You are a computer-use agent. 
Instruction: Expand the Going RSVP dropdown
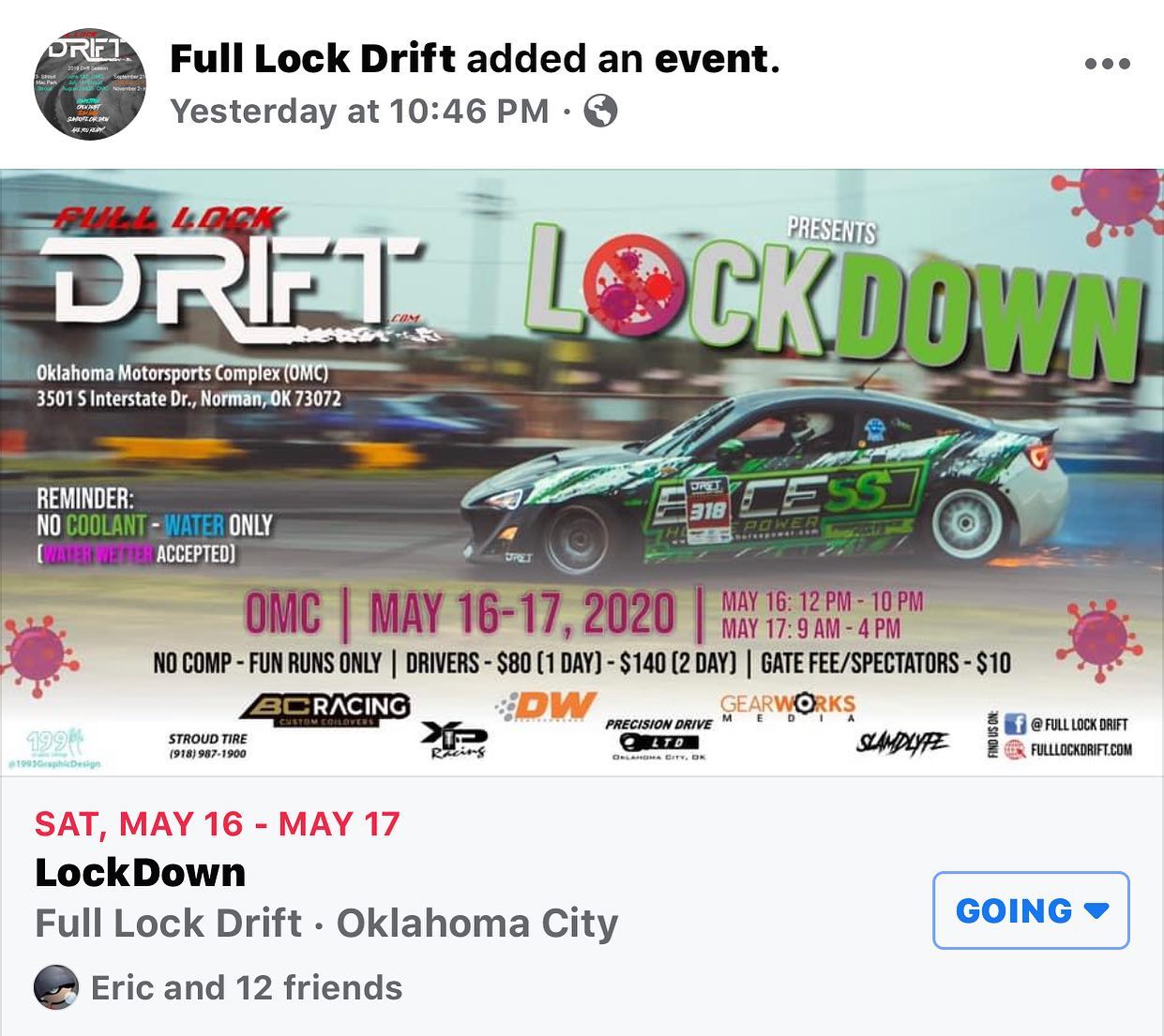tap(1030, 910)
